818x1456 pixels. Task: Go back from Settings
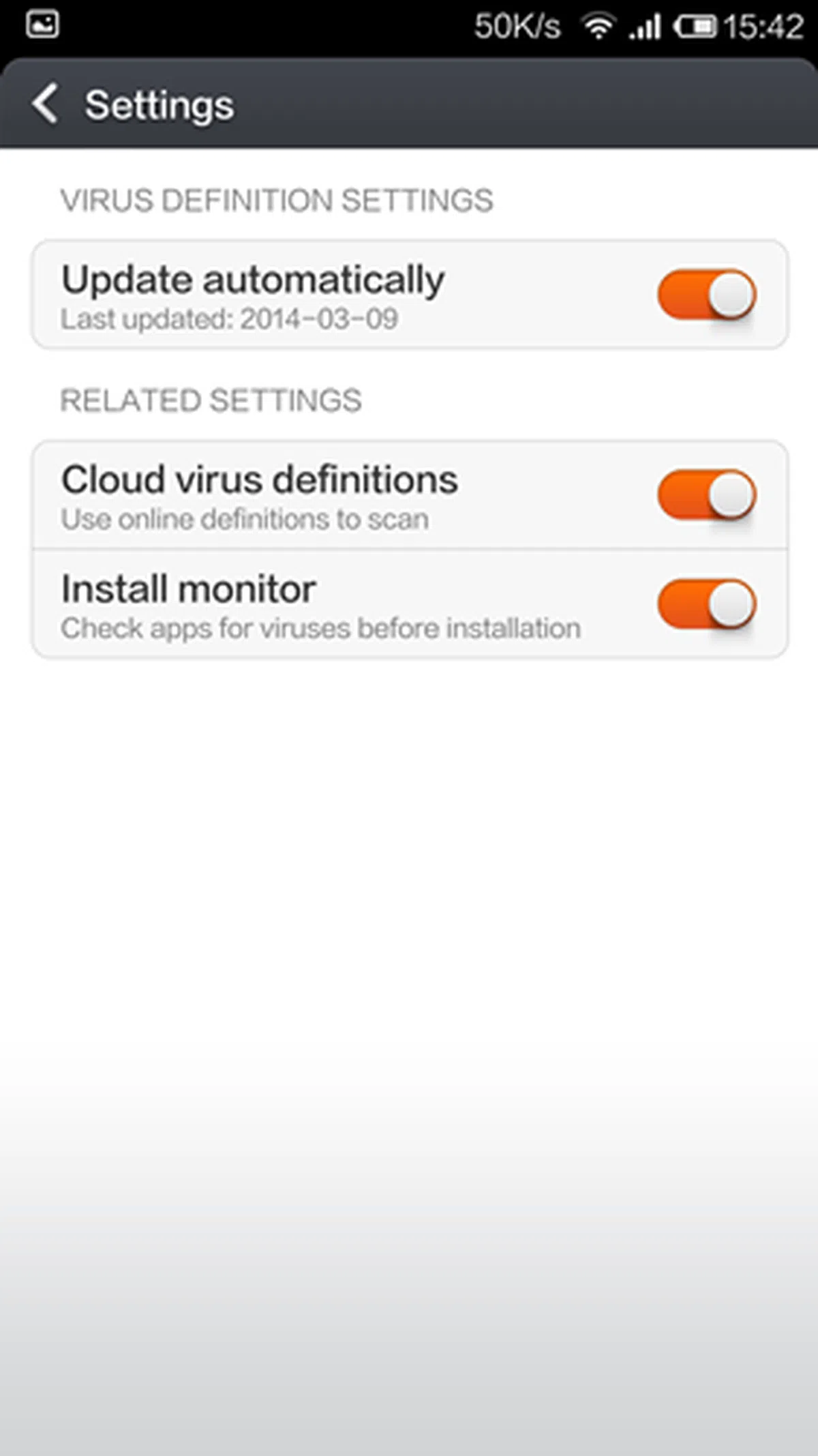pyautogui.click(x=45, y=104)
